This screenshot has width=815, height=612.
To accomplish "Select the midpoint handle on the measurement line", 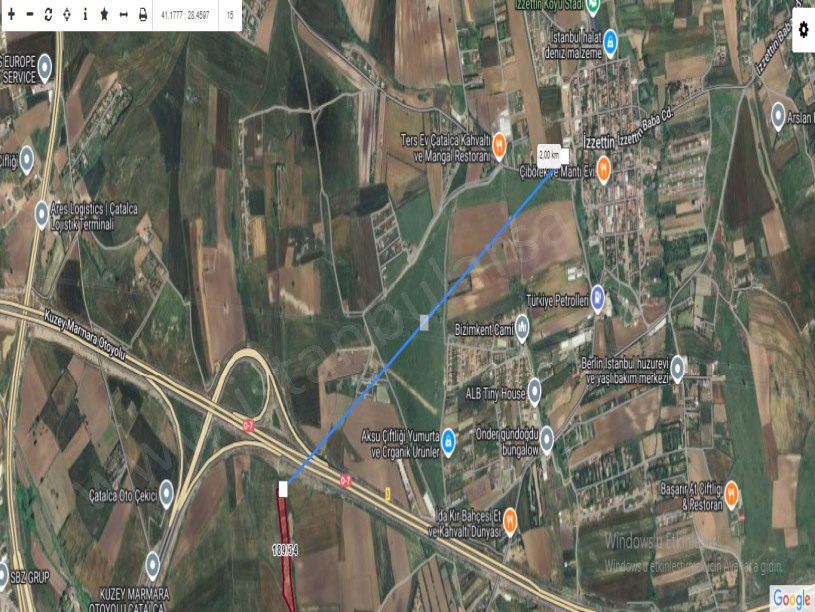I will 425,322.
